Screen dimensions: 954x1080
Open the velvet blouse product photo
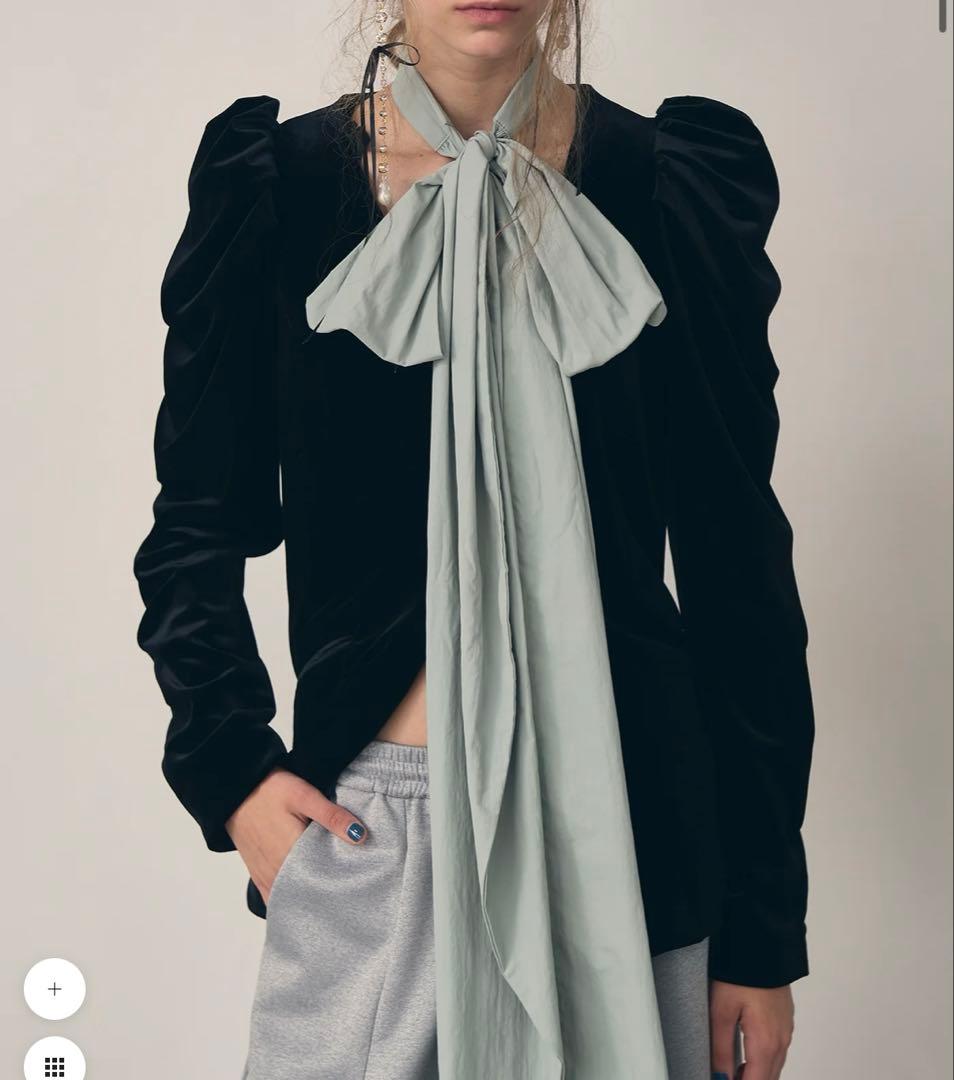click(477, 500)
